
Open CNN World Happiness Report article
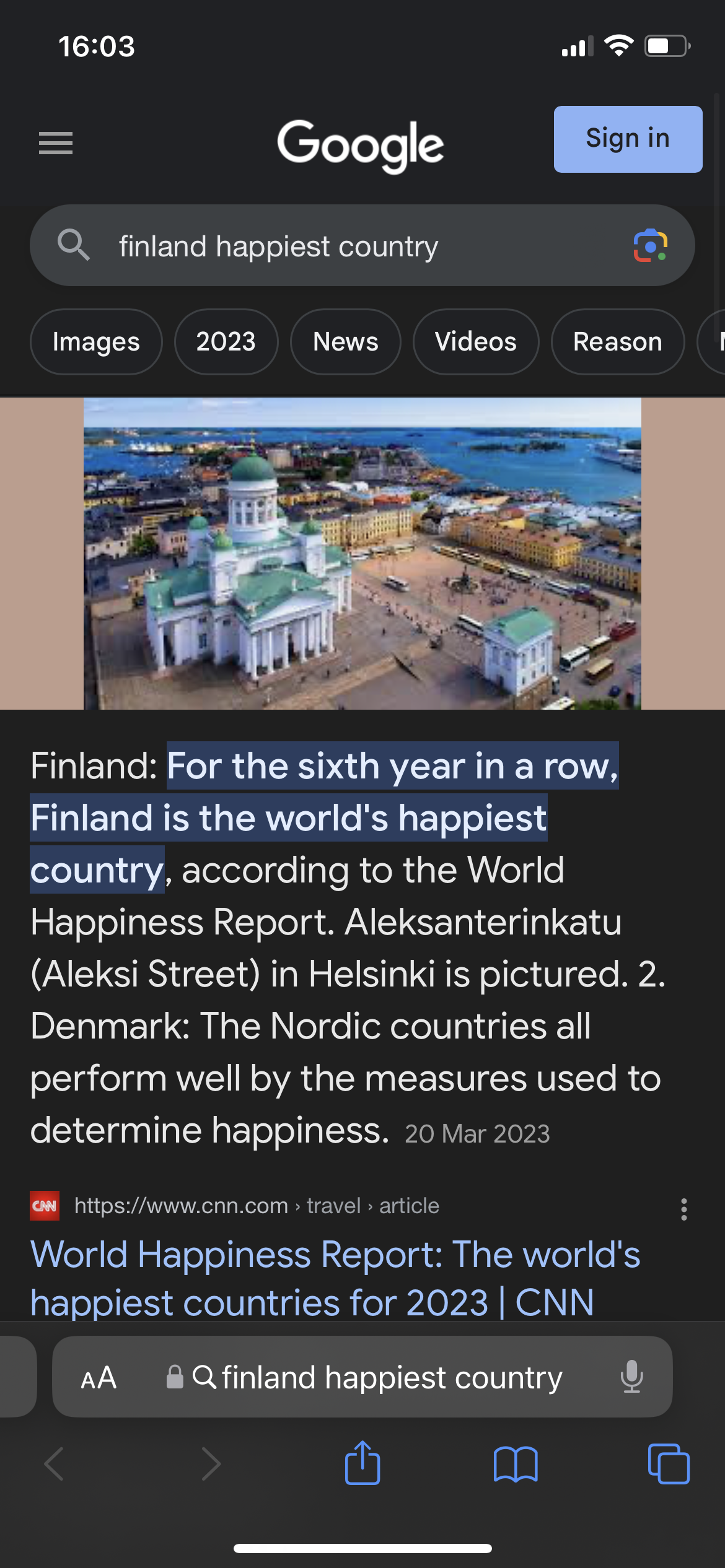click(335, 1278)
